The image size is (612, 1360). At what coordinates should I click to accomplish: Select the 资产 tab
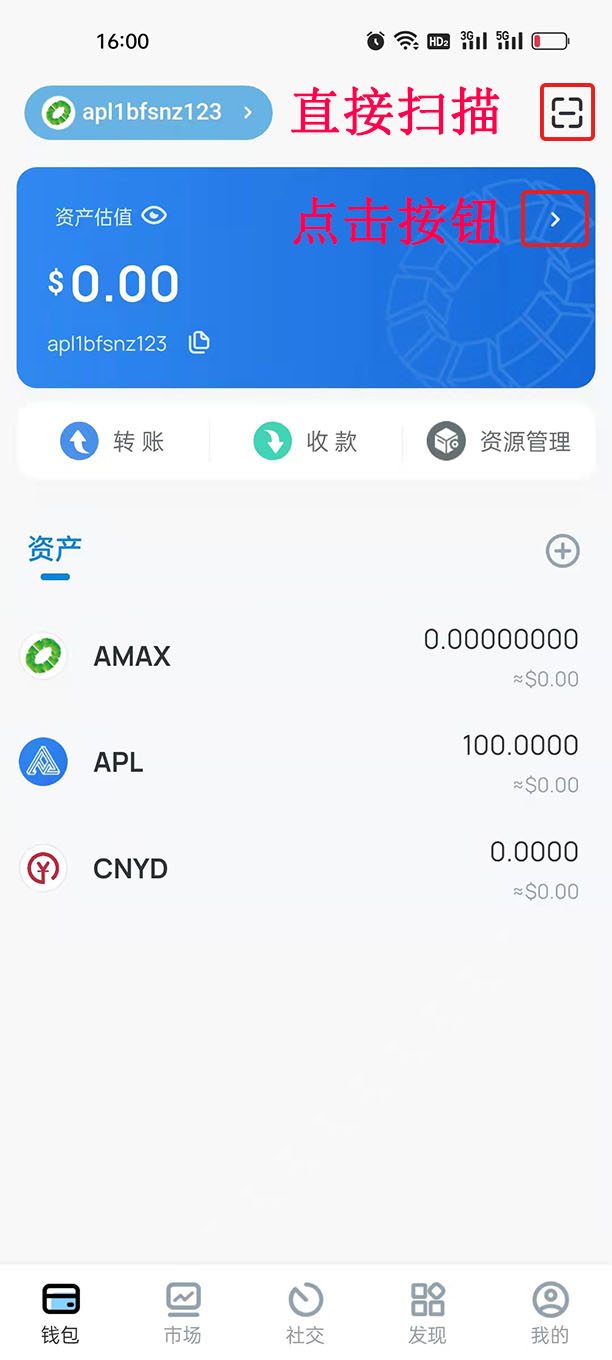(x=55, y=549)
